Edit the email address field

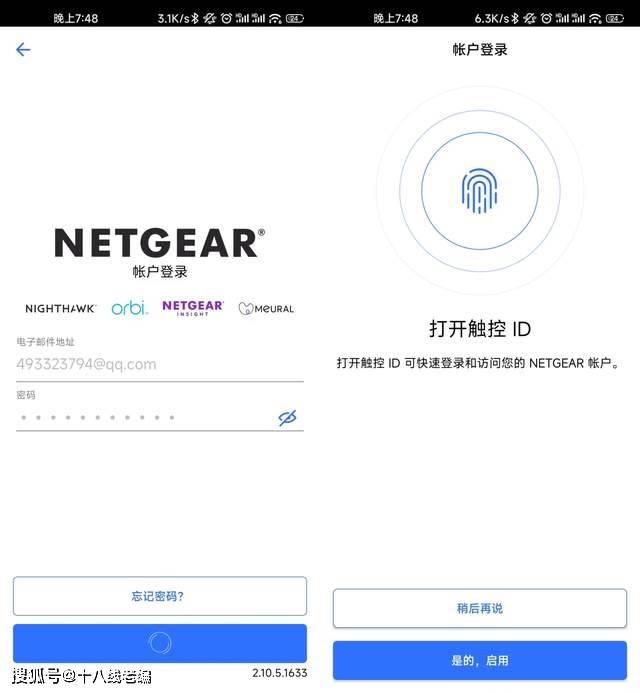tap(150, 365)
